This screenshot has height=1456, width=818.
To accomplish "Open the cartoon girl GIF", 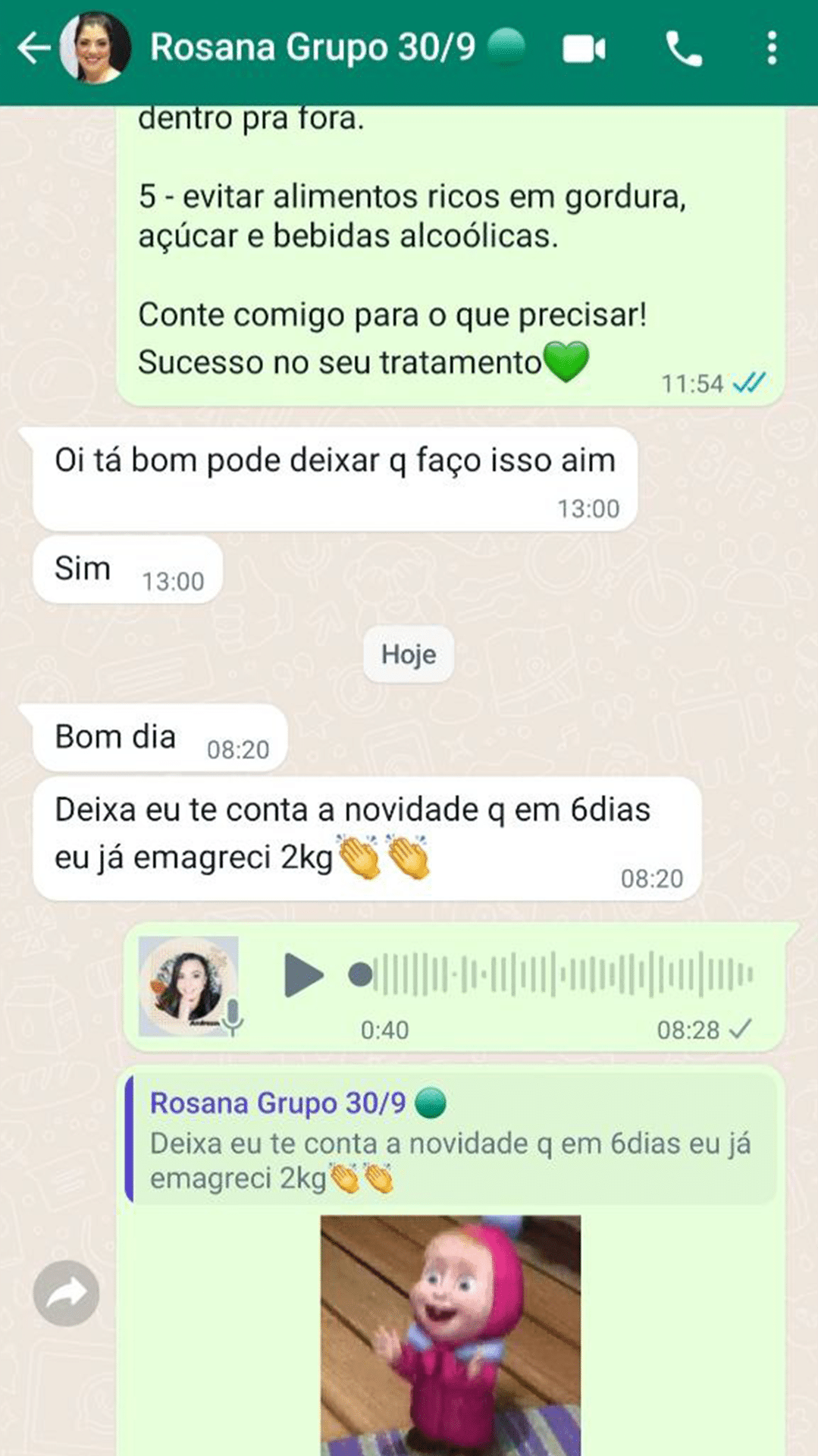I will pyautogui.click(x=450, y=1335).
